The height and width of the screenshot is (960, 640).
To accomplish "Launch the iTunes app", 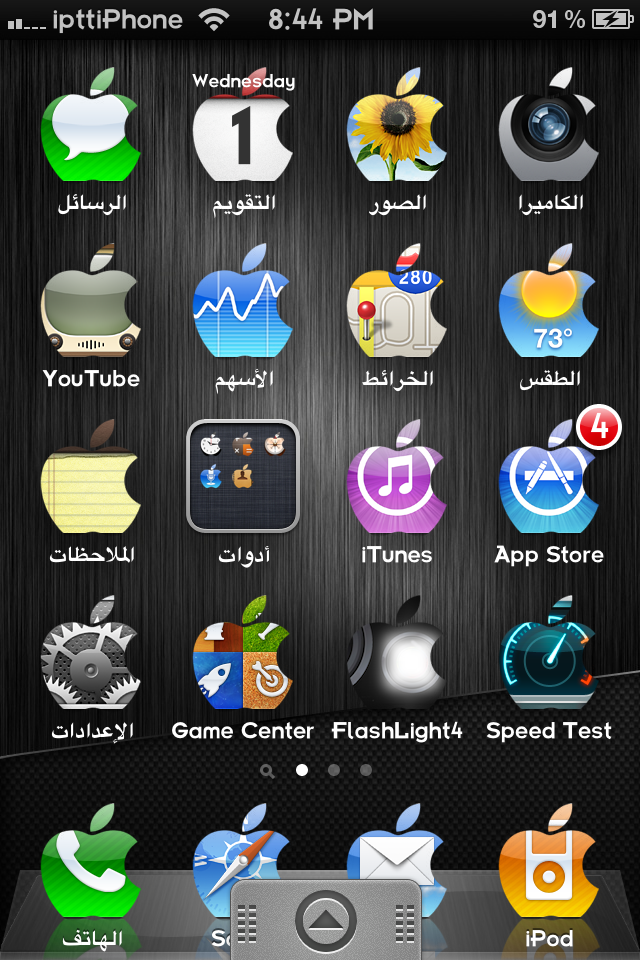I will (x=396, y=482).
